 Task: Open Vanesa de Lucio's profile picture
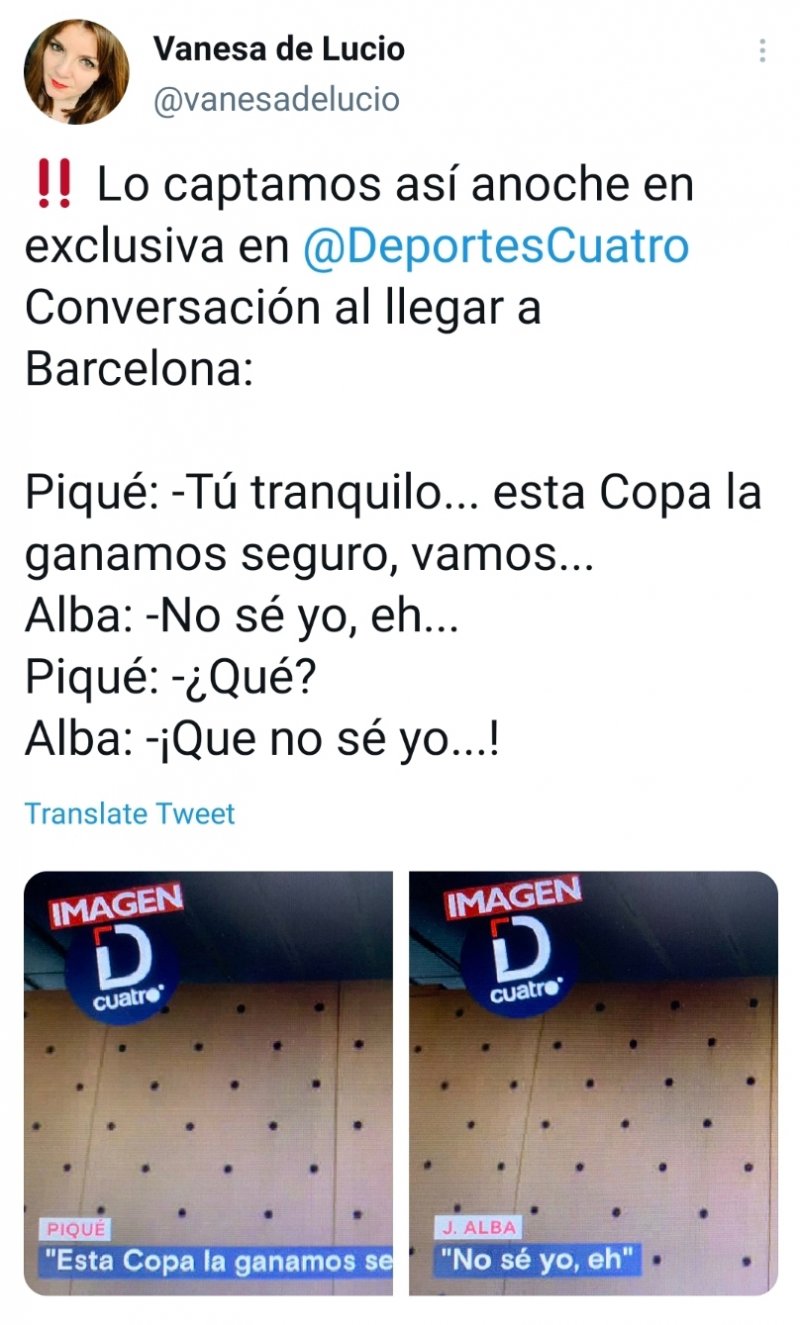click(77, 71)
